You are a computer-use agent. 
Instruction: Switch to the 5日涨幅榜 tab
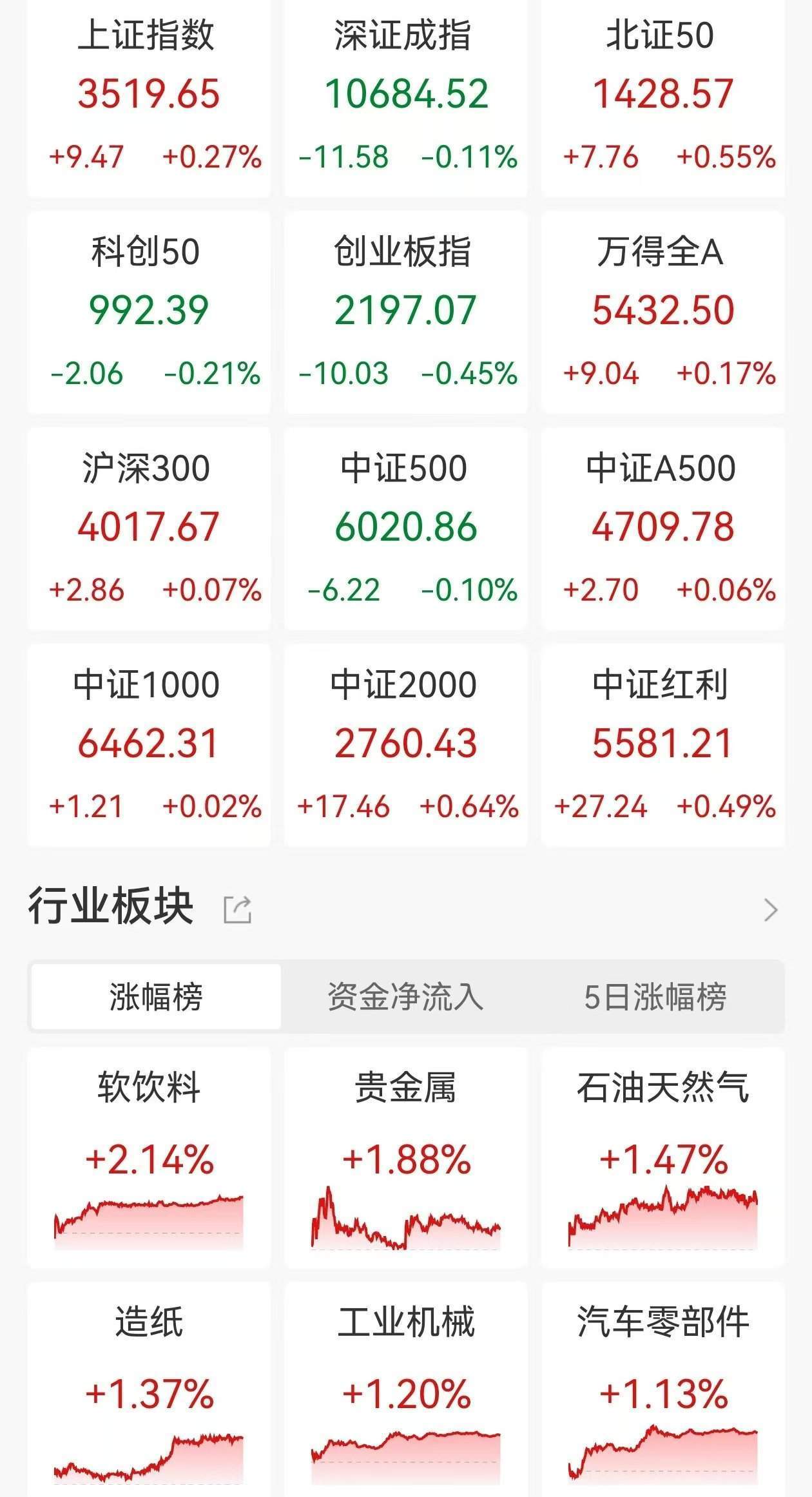pos(655,996)
